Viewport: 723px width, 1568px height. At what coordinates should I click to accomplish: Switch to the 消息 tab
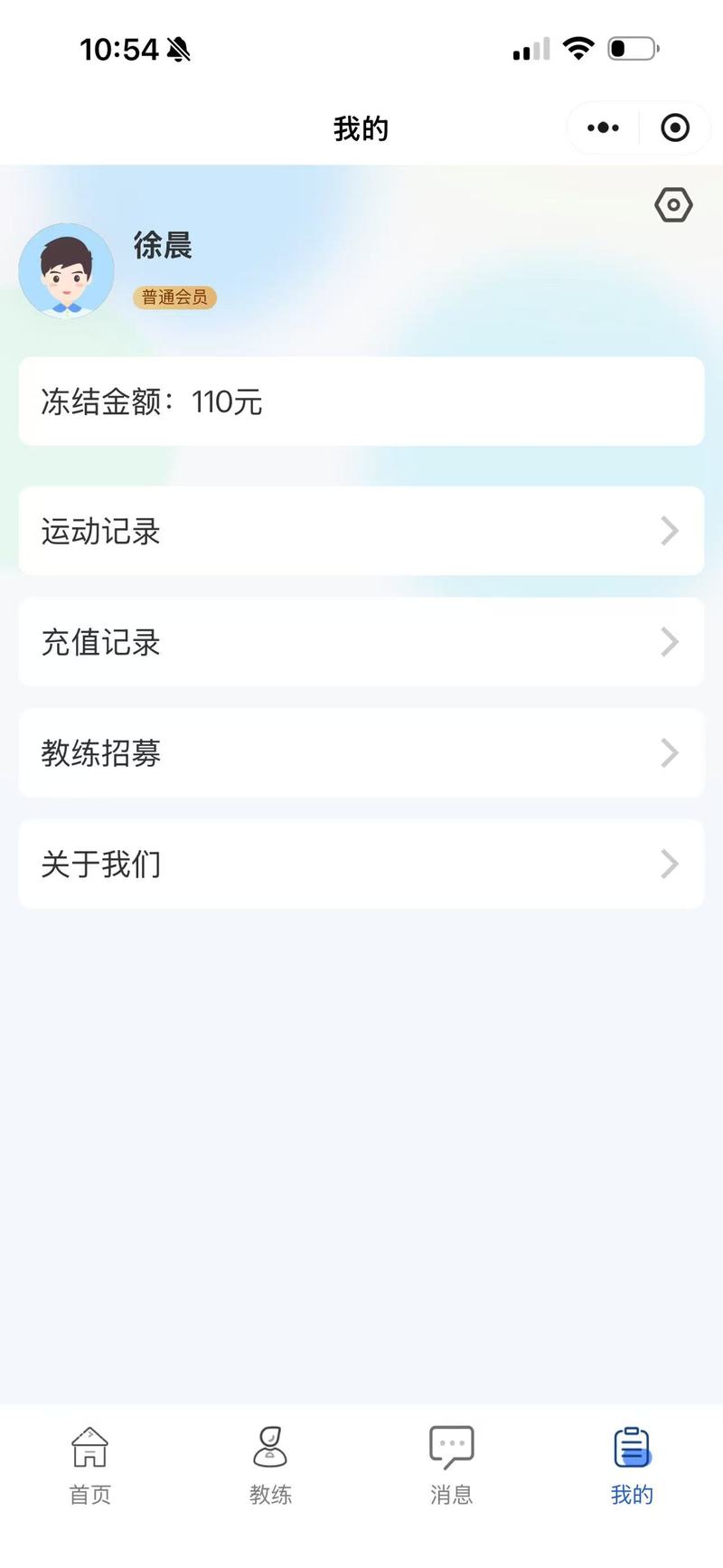452,1465
